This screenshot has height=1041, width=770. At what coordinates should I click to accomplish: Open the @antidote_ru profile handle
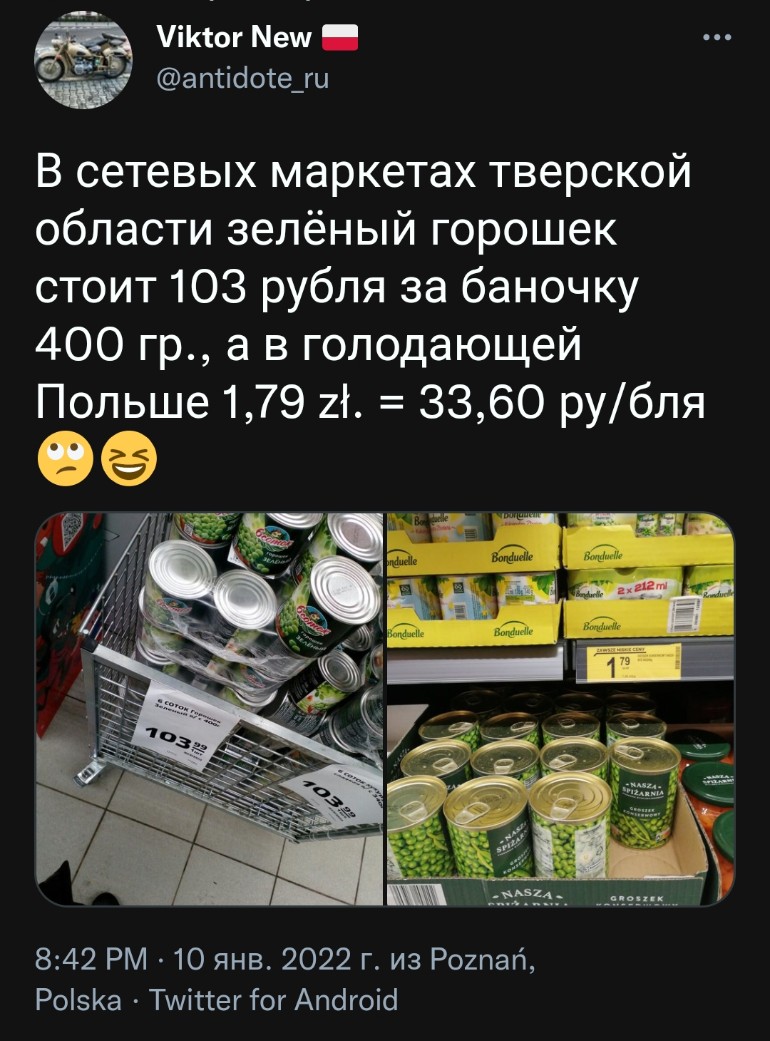243,78
